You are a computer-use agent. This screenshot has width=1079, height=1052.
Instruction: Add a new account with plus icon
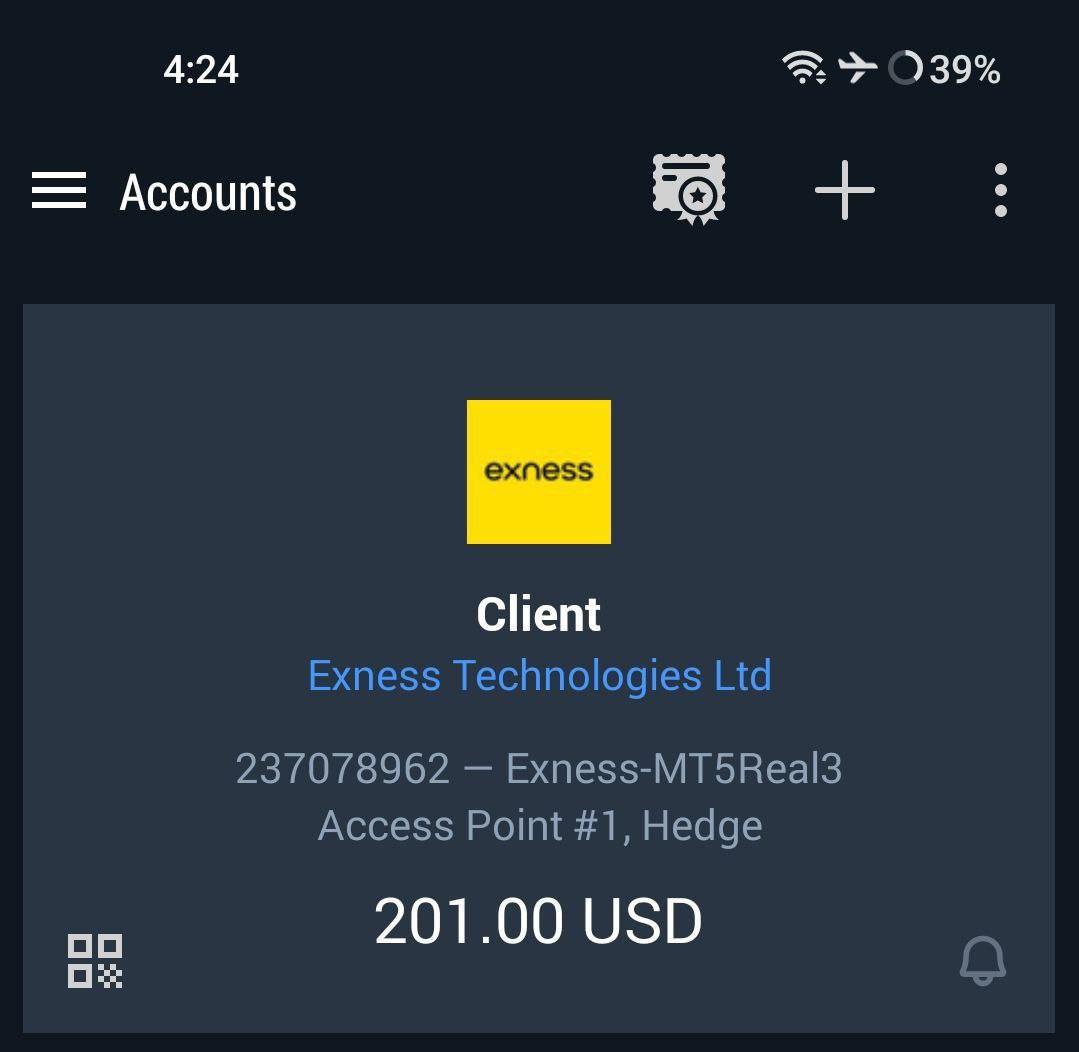845,190
